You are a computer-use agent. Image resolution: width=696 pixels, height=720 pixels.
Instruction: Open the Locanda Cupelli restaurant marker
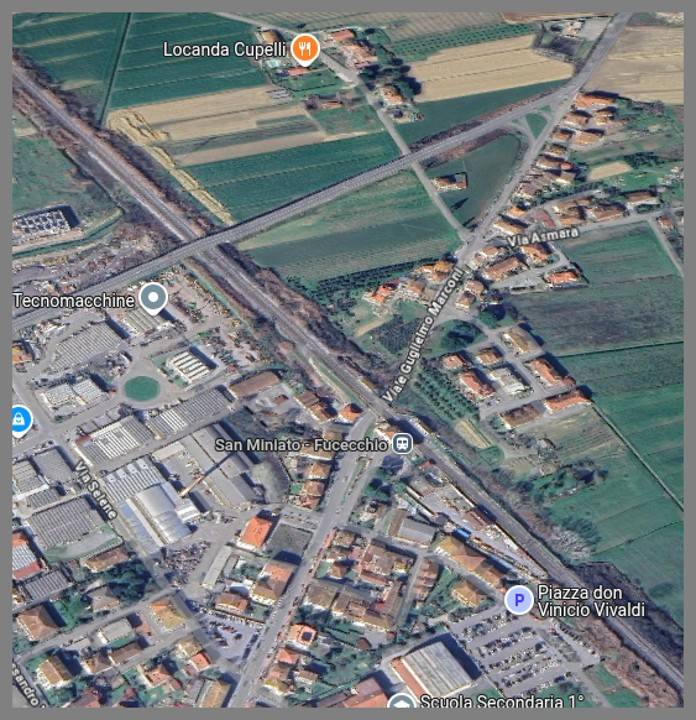point(306,47)
